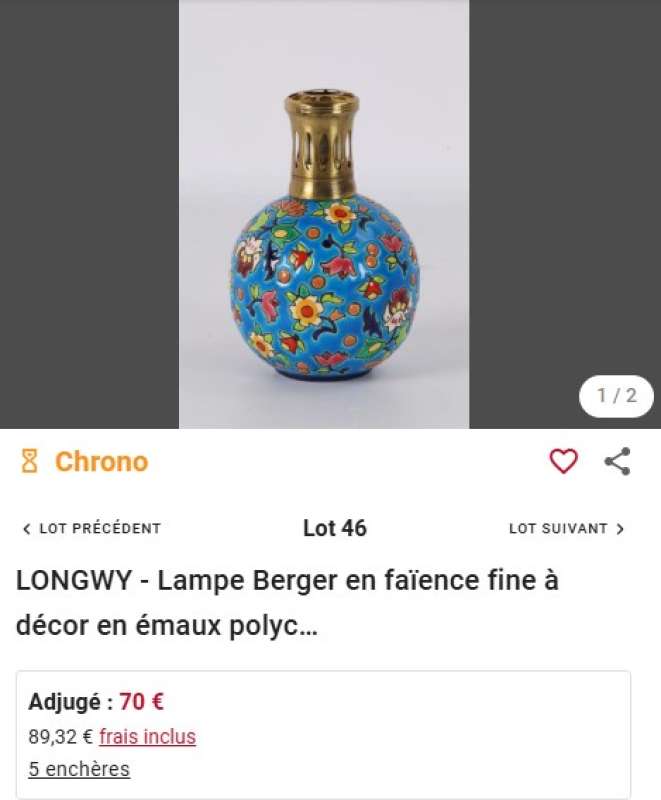This screenshot has height=800, width=661.
Task: Go to the next lot
Action: [x=567, y=528]
